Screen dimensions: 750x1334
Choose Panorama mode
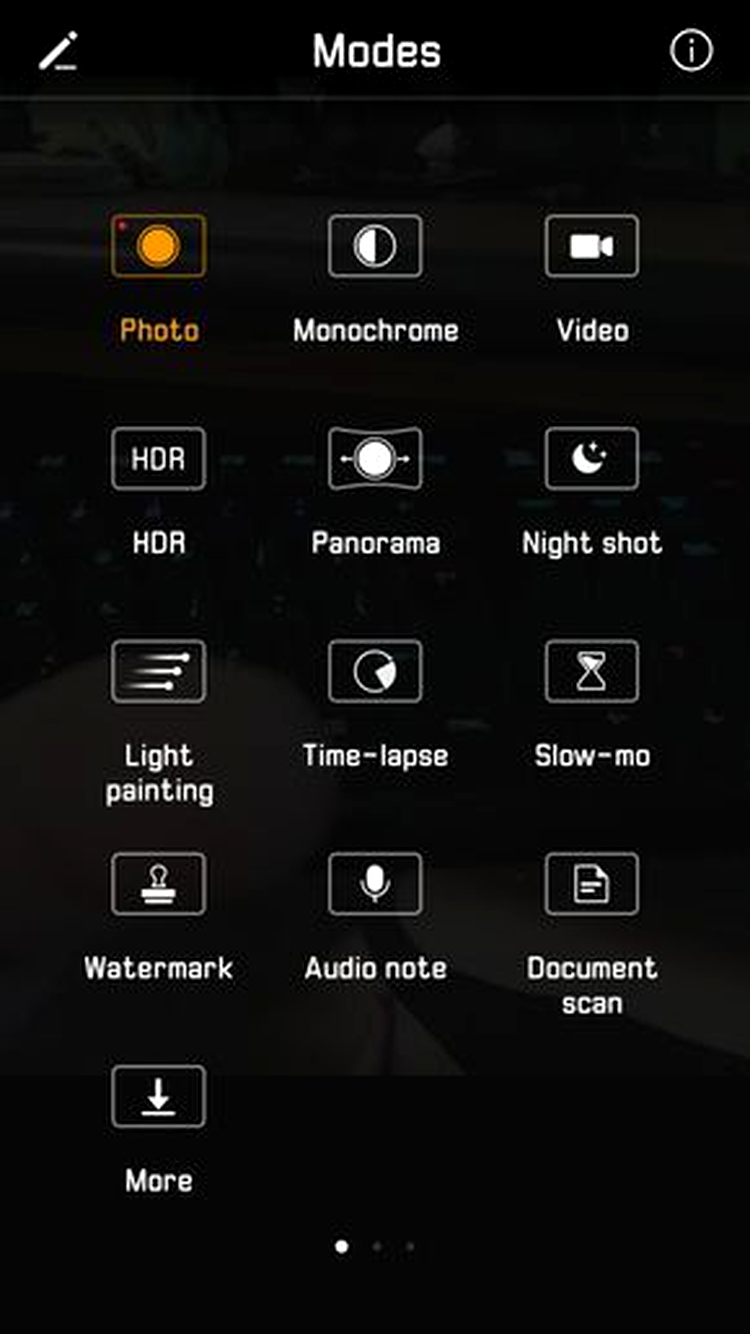tap(375, 459)
